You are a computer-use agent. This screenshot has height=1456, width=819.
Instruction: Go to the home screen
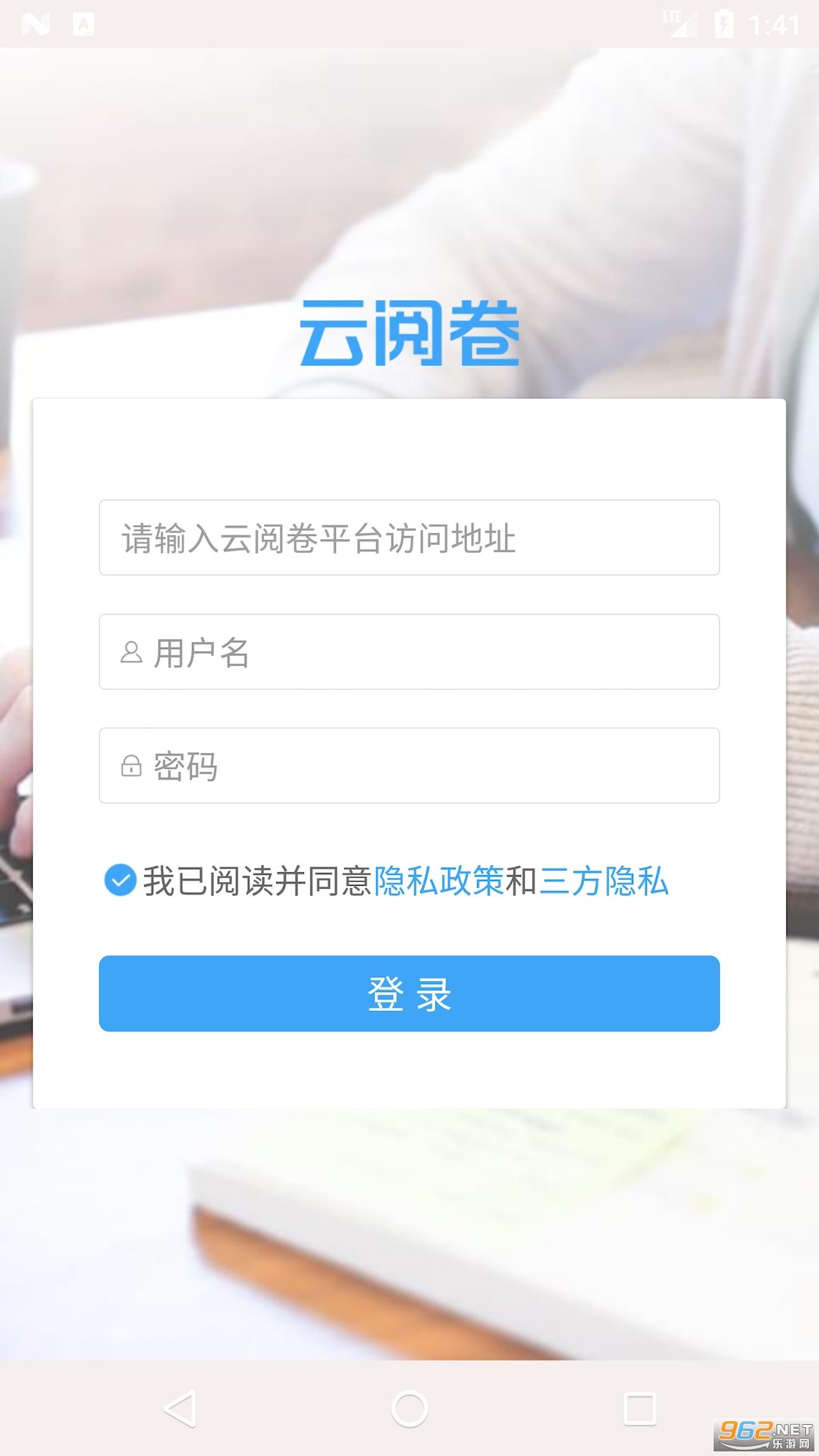coord(409,1409)
